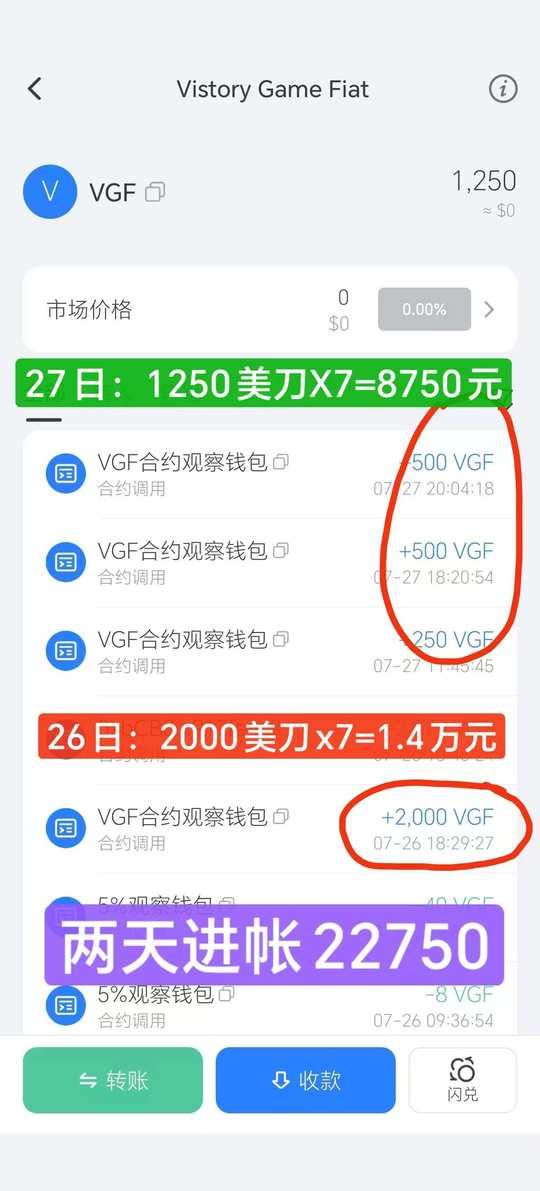Open the info icon for Vistory Game Fiat
This screenshot has width=540, height=1191.
[x=503, y=89]
